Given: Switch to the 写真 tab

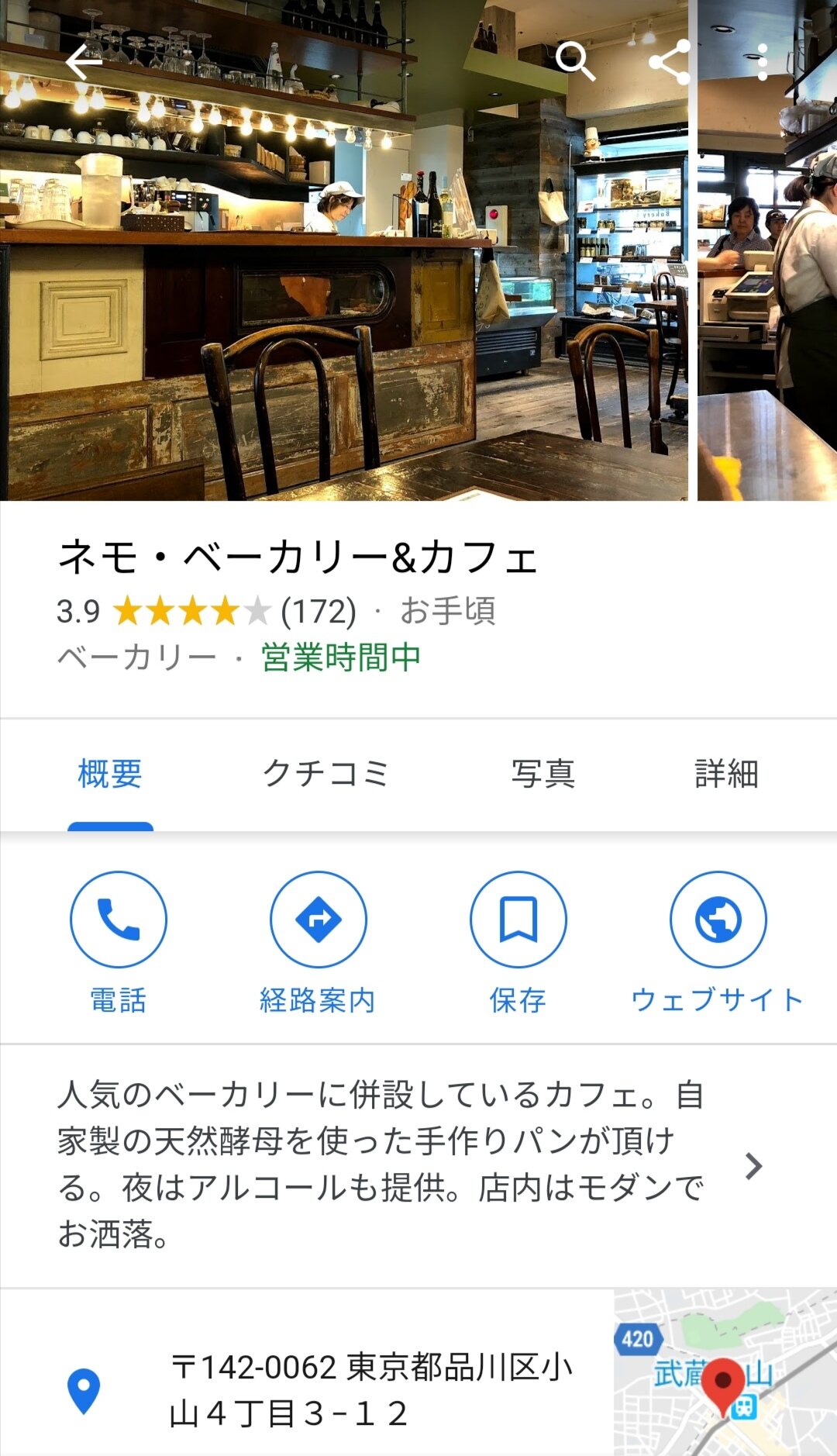Looking at the screenshot, I should pos(542,774).
